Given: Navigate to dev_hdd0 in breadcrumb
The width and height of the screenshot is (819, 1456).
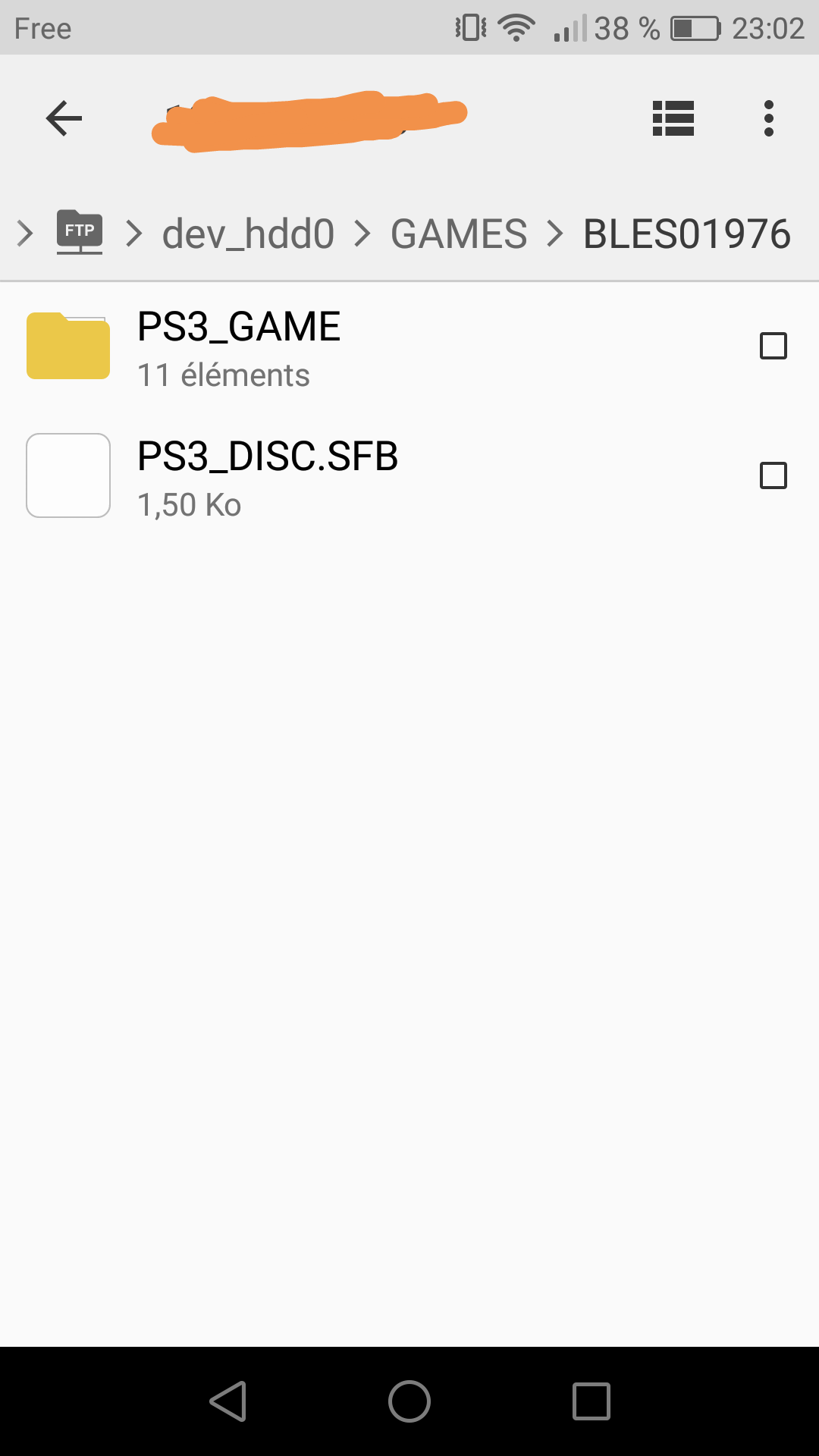Looking at the screenshot, I should pyautogui.click(x=248, y=234).
